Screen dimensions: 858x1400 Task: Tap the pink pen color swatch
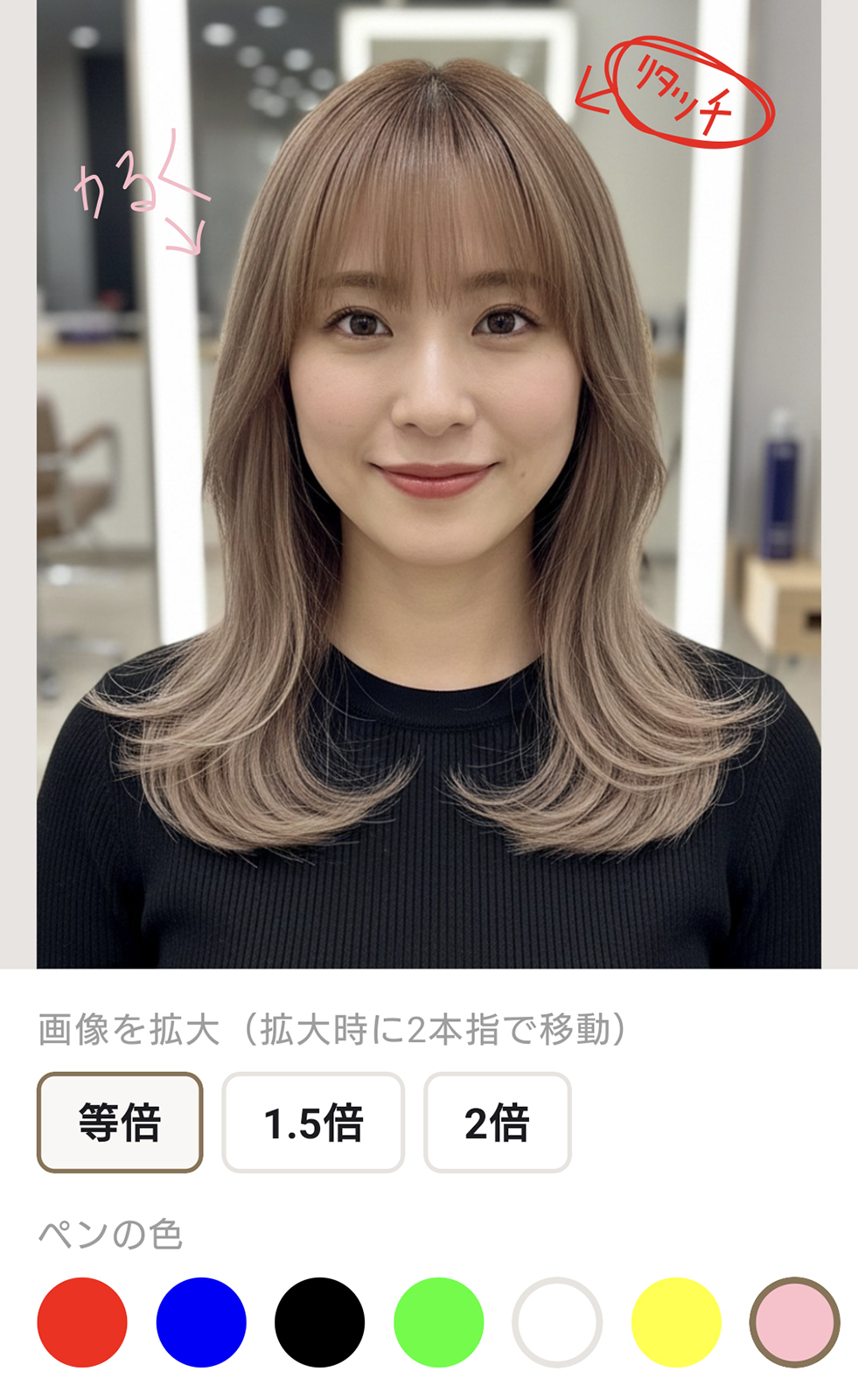point(794,1322)
